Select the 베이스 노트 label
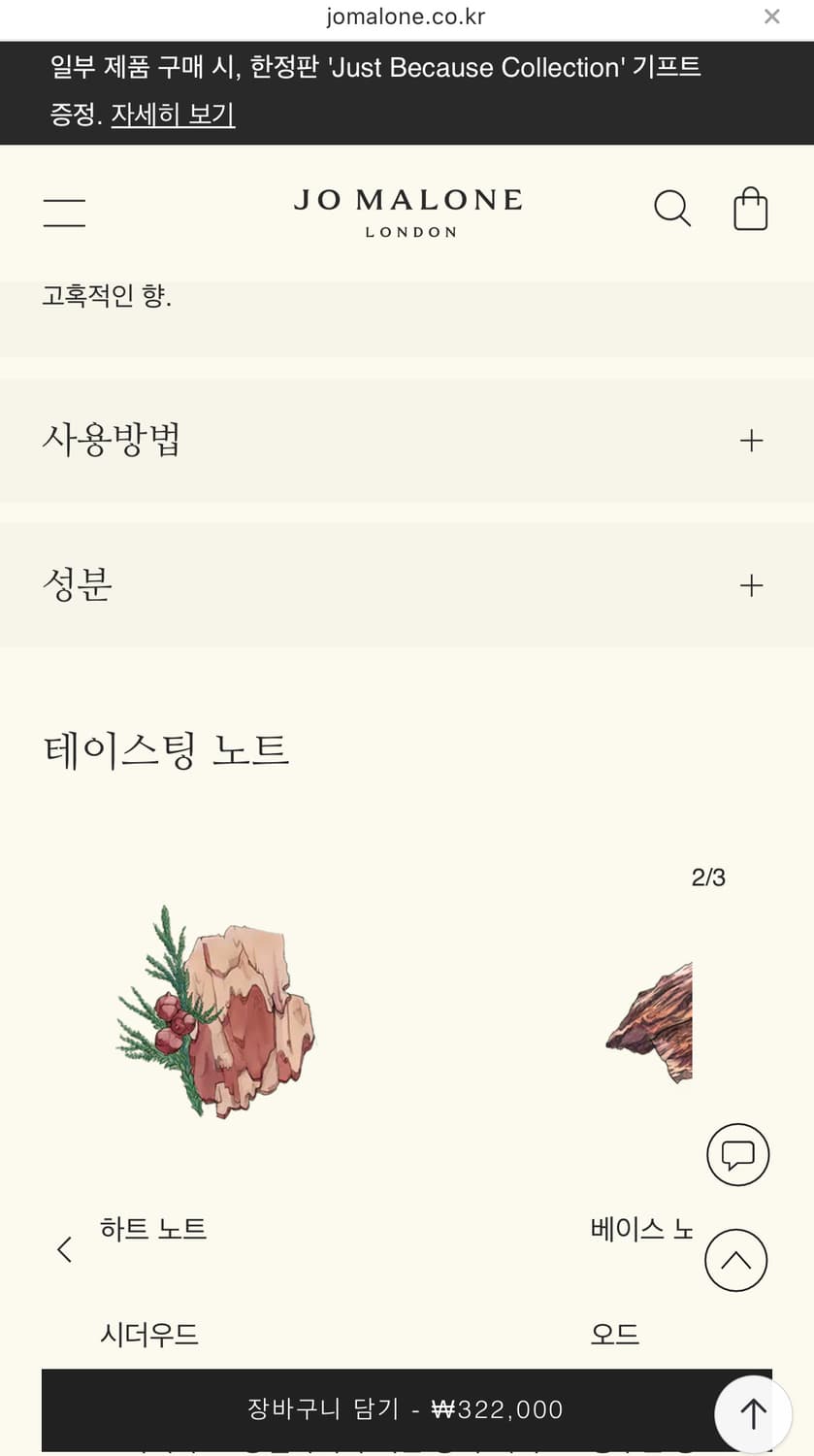This screenshot has height=1456, width=814. pyautogui.click(x=642, y=1229)
